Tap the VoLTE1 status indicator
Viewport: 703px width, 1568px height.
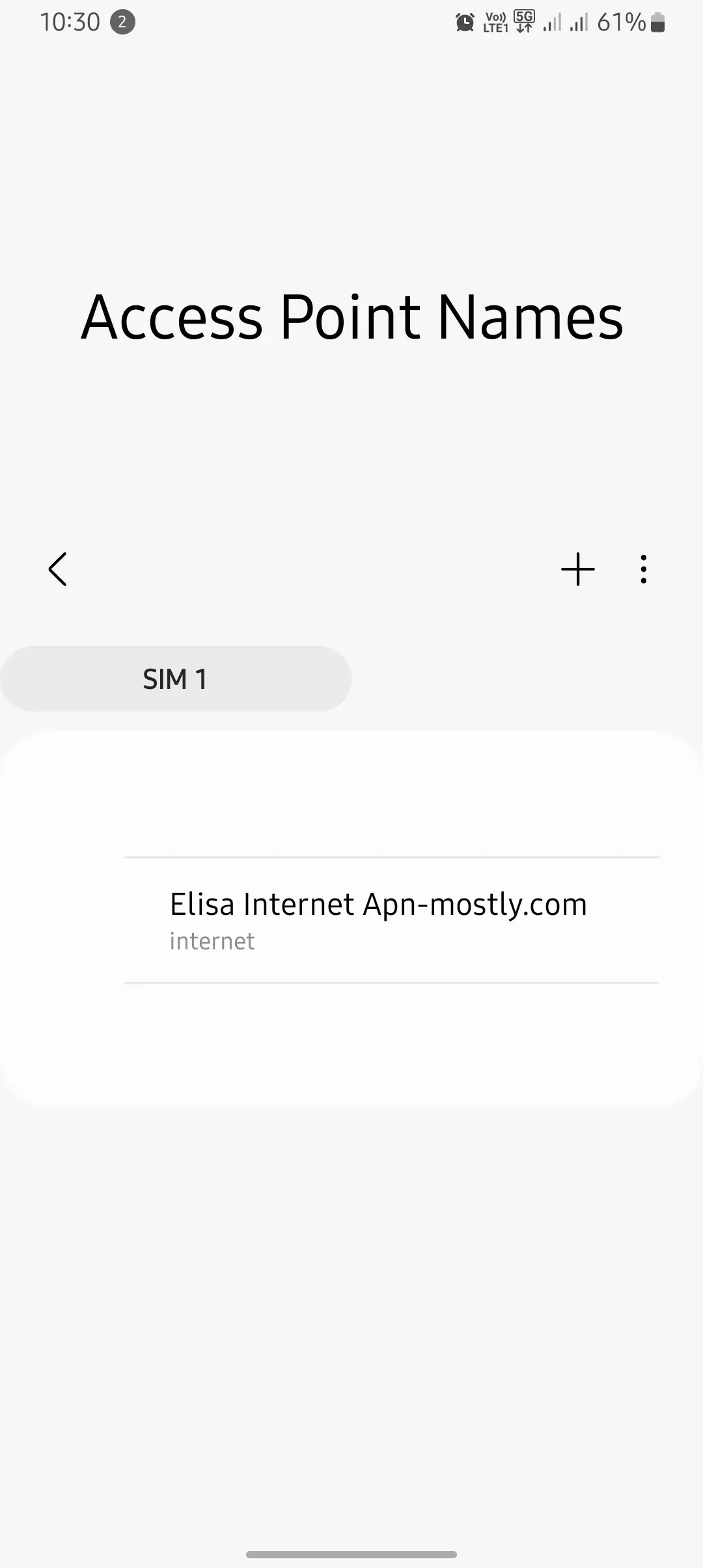(496, 21)
